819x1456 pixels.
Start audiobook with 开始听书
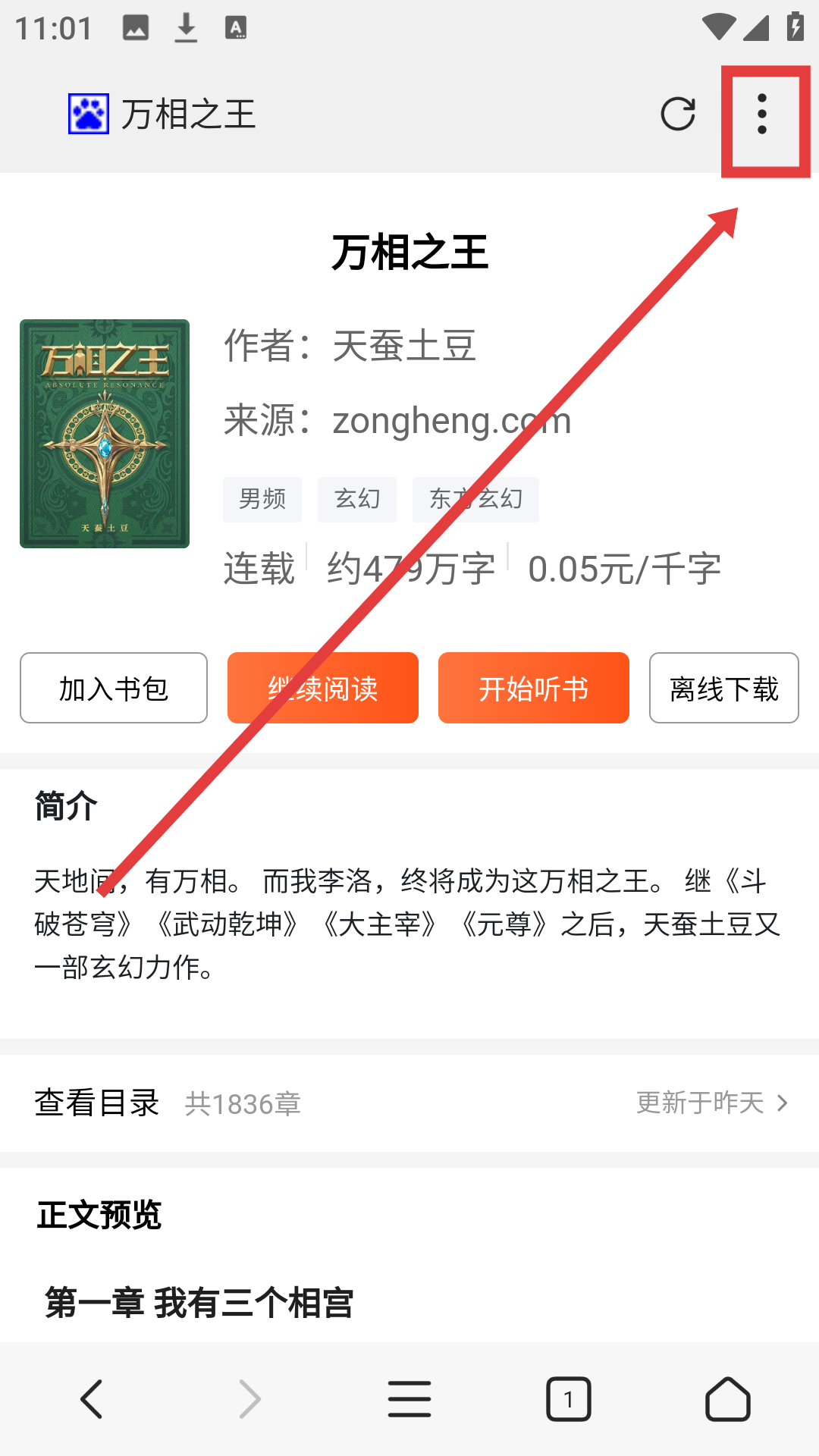coord(534,689)
